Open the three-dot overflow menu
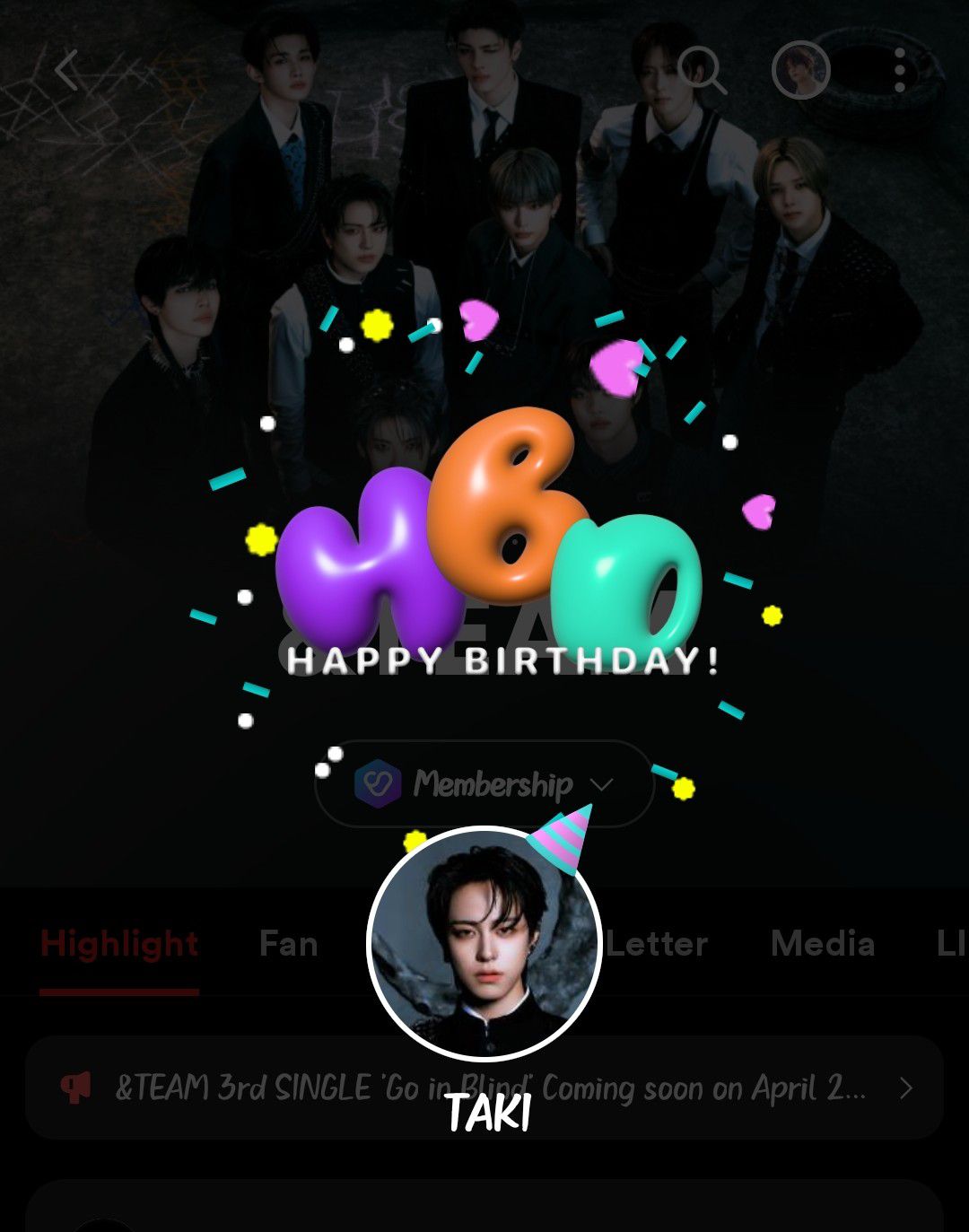Screen dimensions: 969x1232 pos(900,70)
